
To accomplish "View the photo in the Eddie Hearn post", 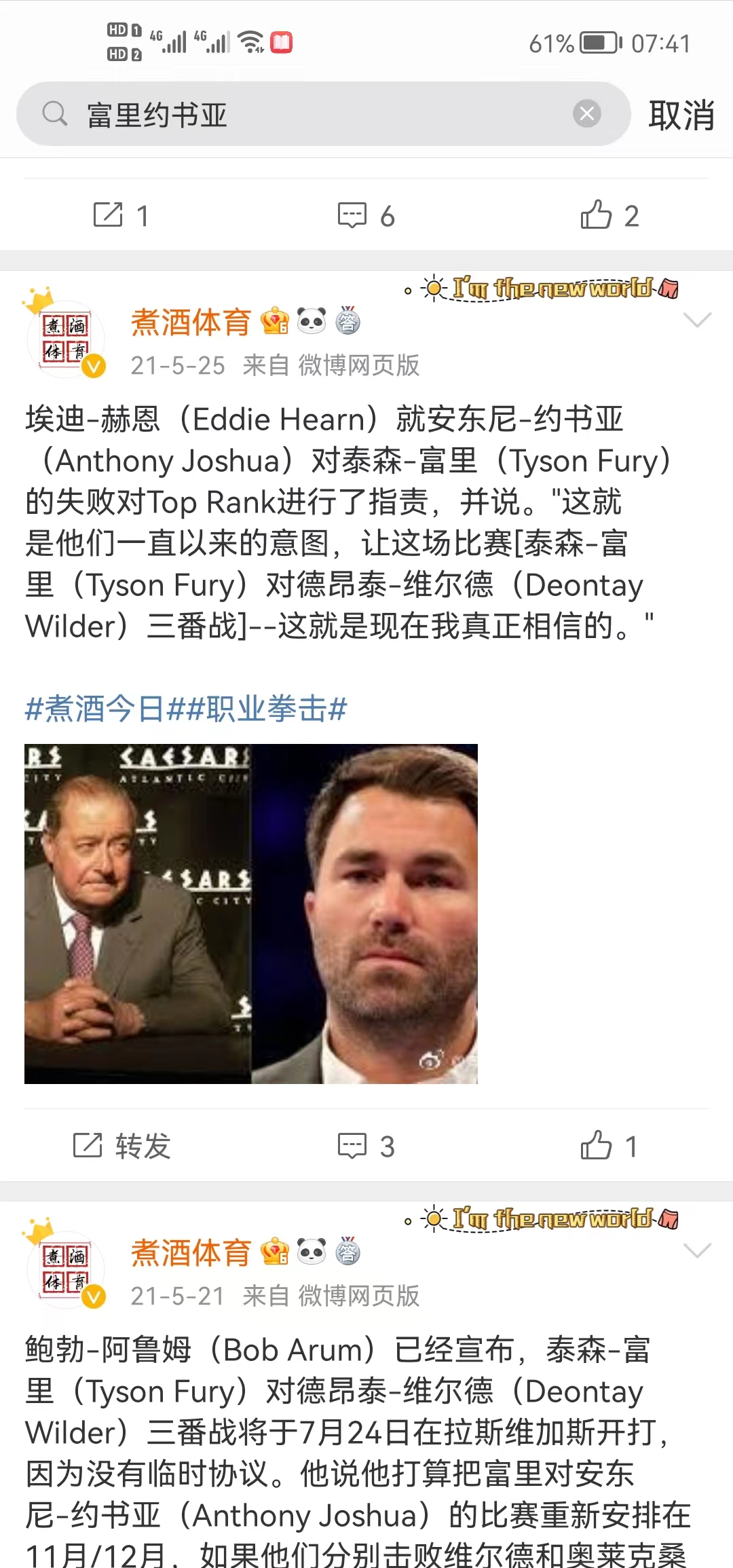I will coord(251,914).
